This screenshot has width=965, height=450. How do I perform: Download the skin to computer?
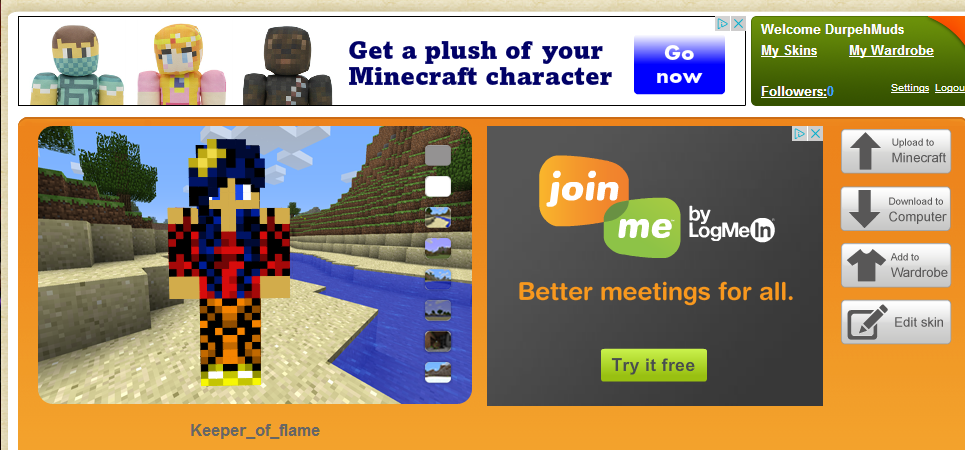896,209
